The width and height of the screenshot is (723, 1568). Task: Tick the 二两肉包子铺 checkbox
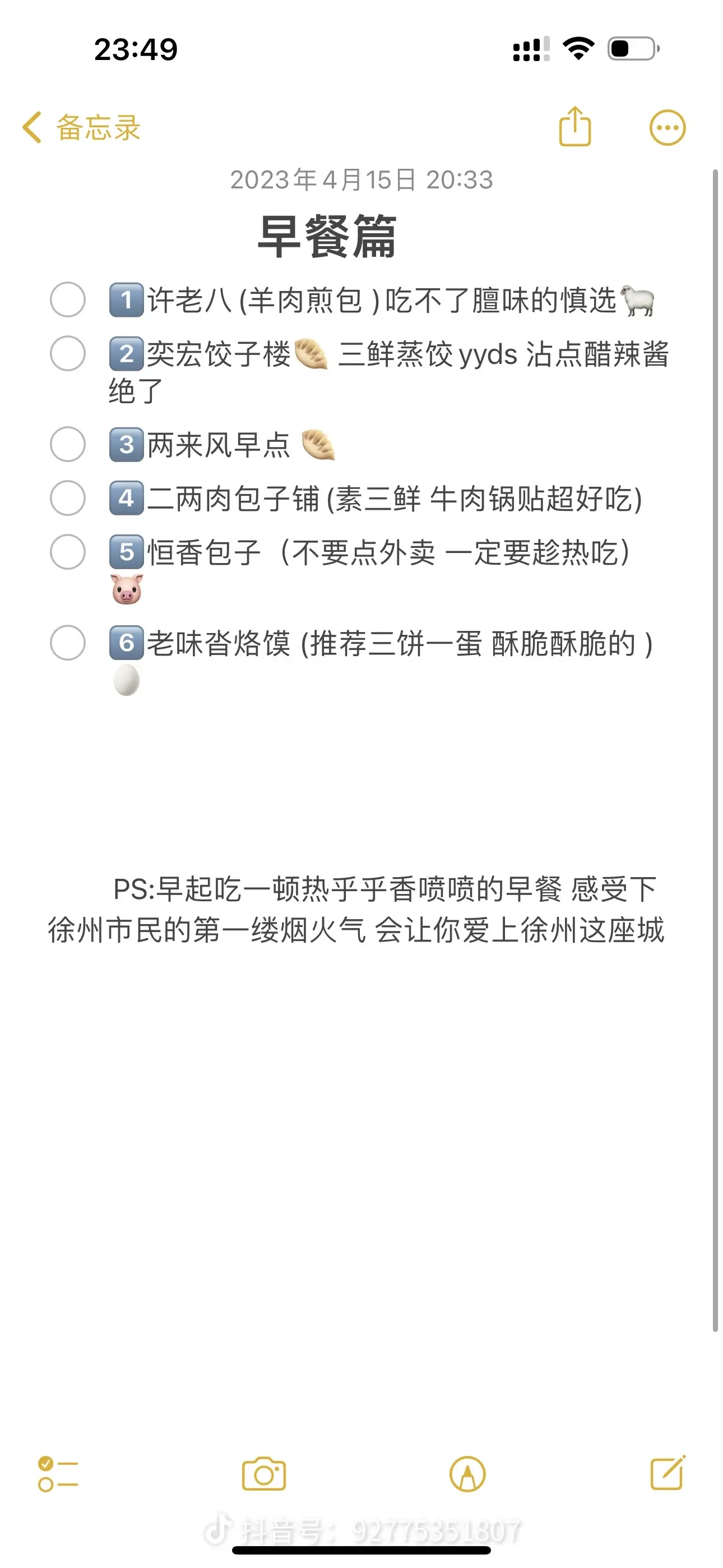(68, 498)
